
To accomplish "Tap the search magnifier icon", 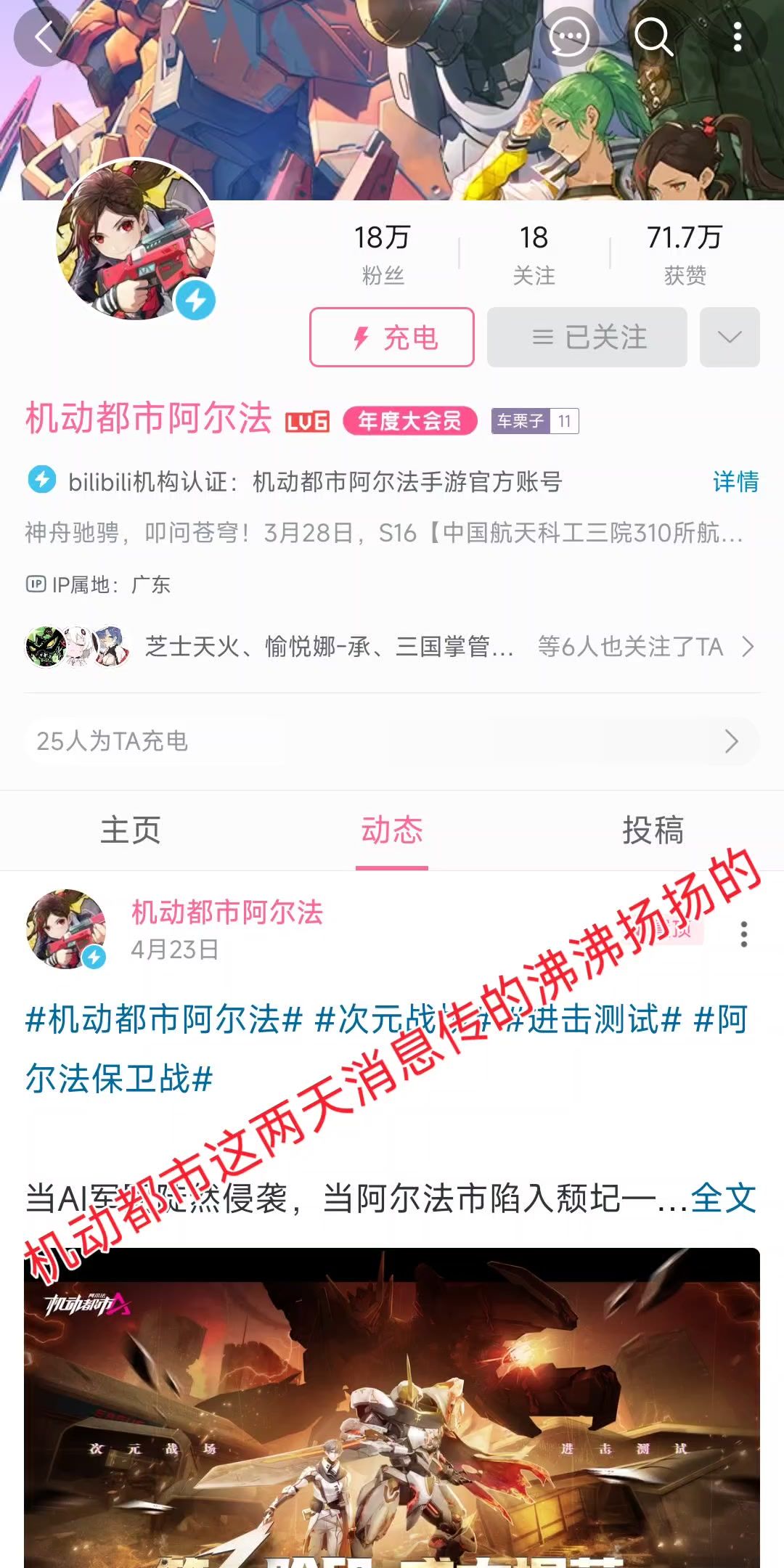I will (x=653, y=36).
